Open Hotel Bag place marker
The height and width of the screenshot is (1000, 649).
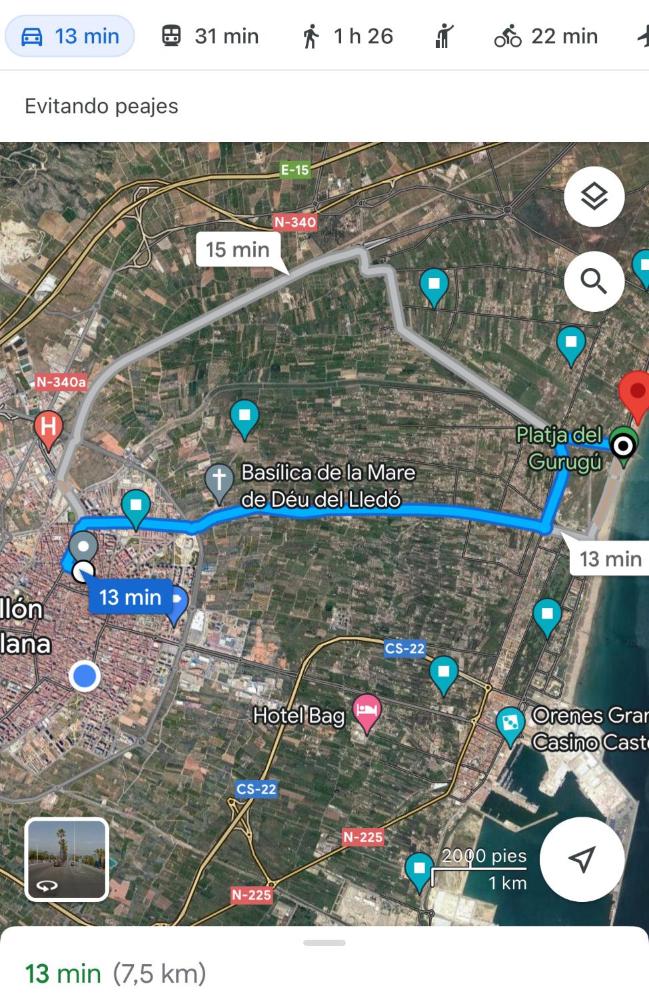pyautogui.click(x=368, y=714)
